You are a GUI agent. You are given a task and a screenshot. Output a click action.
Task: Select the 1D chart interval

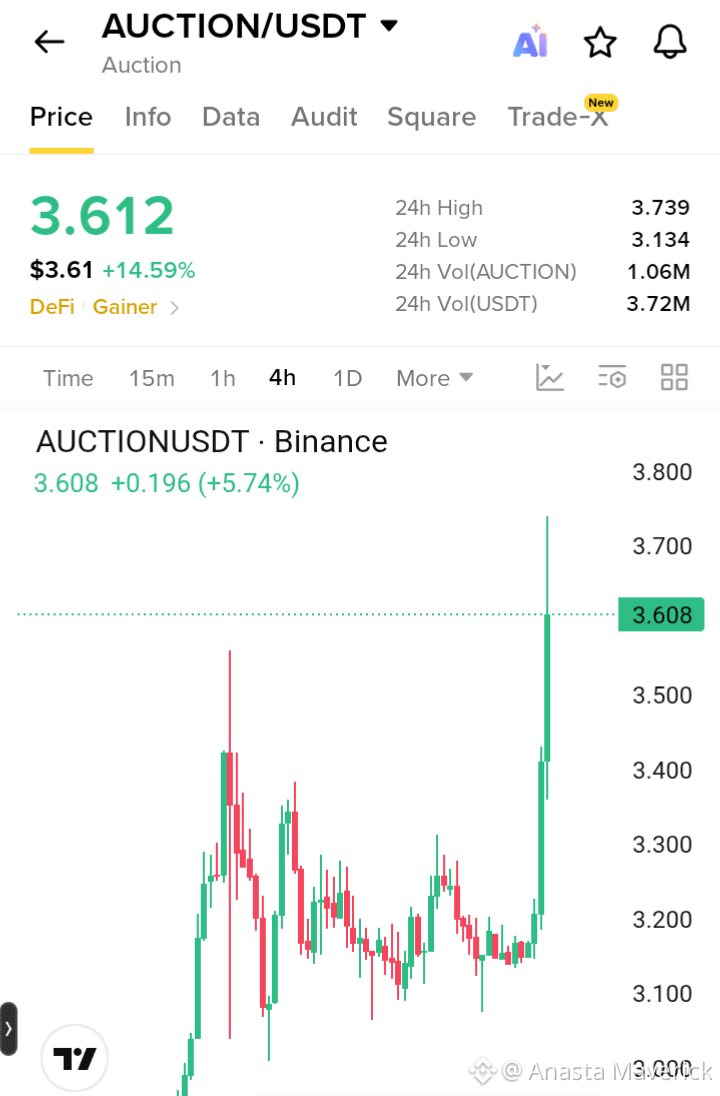pos(347,378)
